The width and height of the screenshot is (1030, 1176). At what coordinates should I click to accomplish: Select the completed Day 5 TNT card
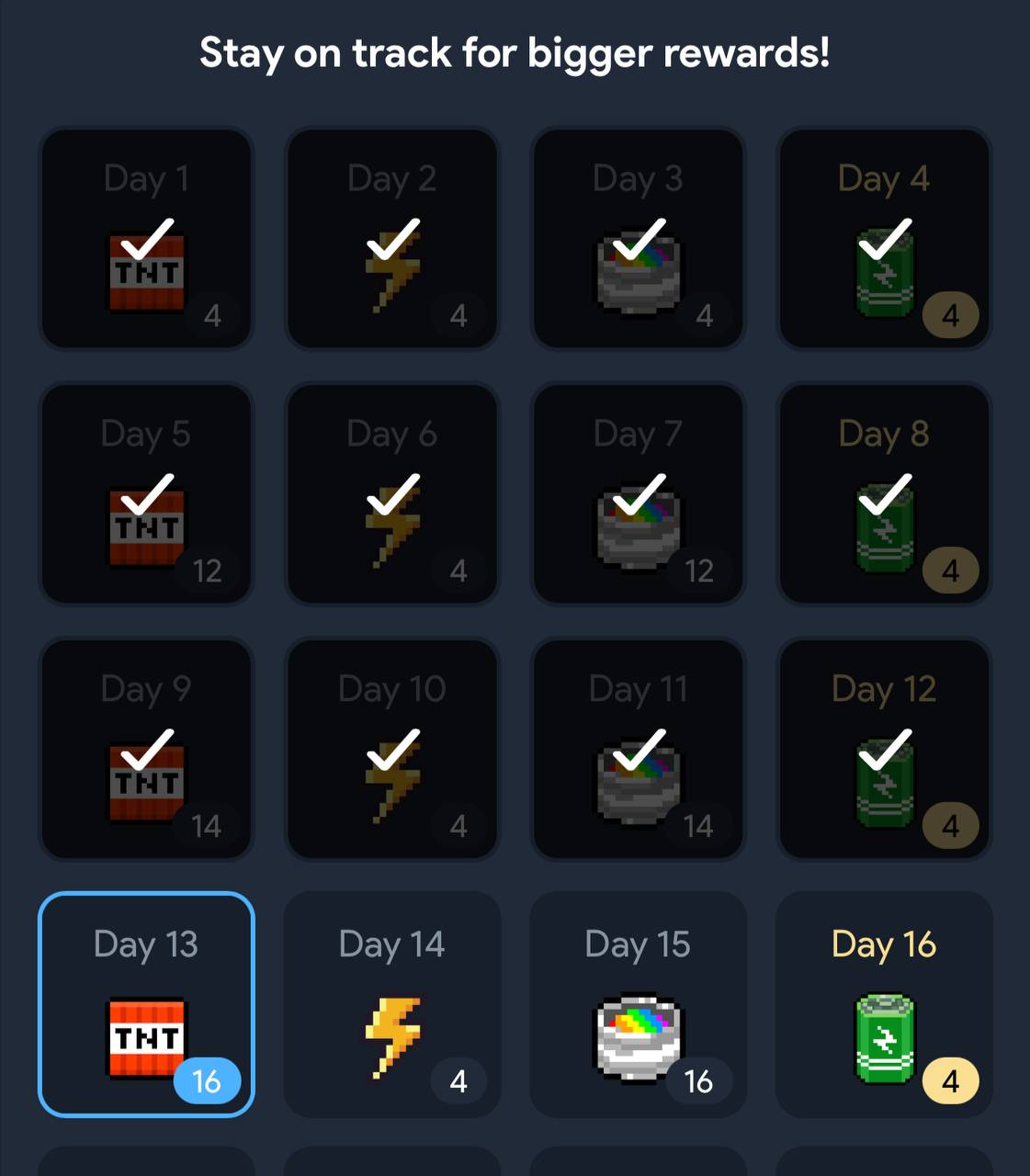point(146,493)
